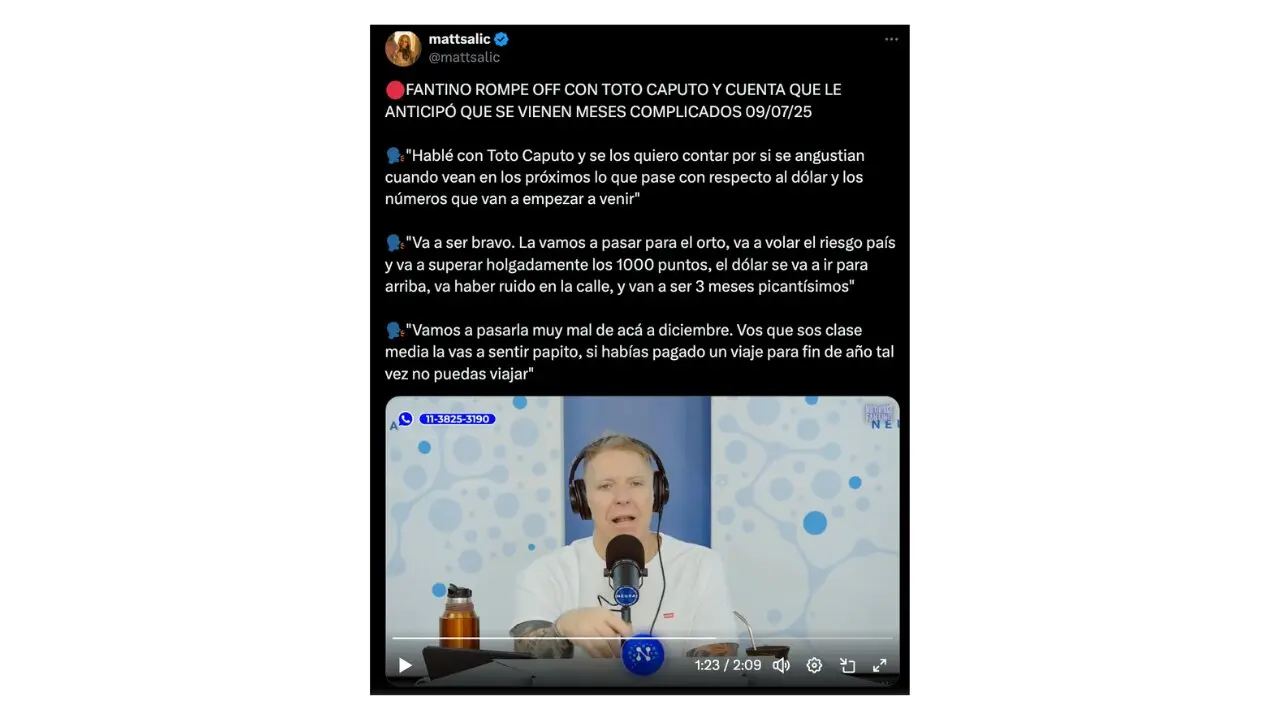Screen dimensions: 1280x720
Task: Seek along the video progress bar
Action: pyautogui.click(x=642, y=638)
